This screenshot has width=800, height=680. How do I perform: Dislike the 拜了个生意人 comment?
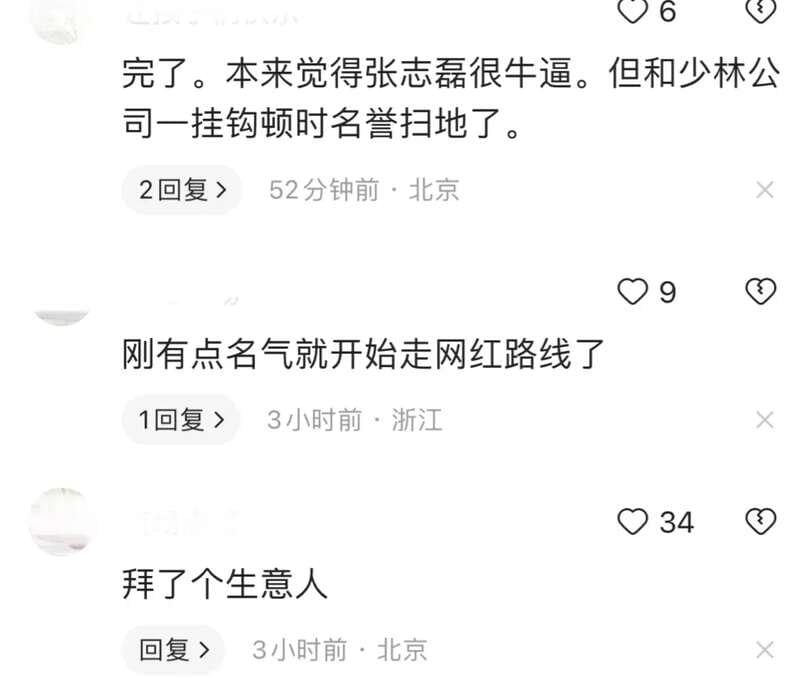[762, 522]
